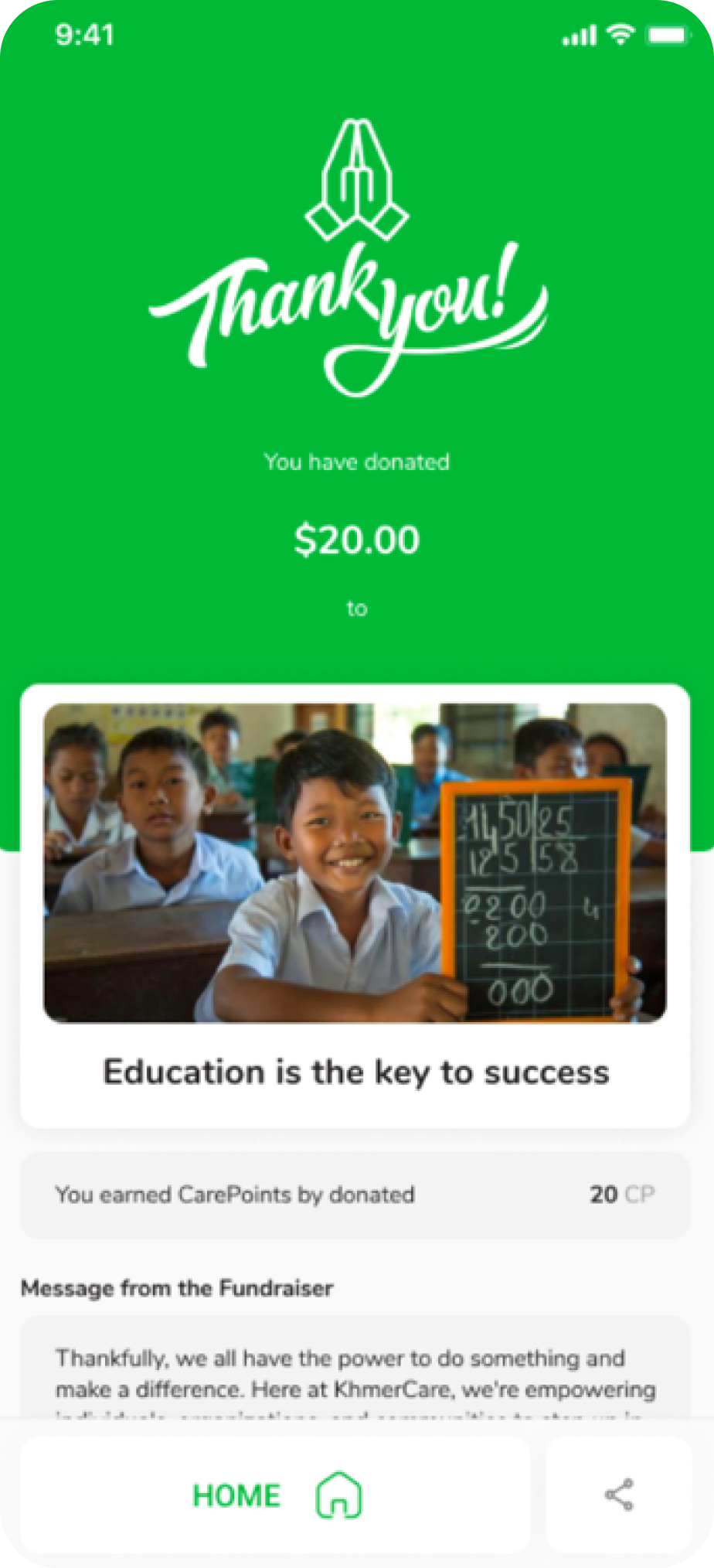Viewport: 714px width, 1568px height.
Task: Share this donation
Action: pos(619,1495)
